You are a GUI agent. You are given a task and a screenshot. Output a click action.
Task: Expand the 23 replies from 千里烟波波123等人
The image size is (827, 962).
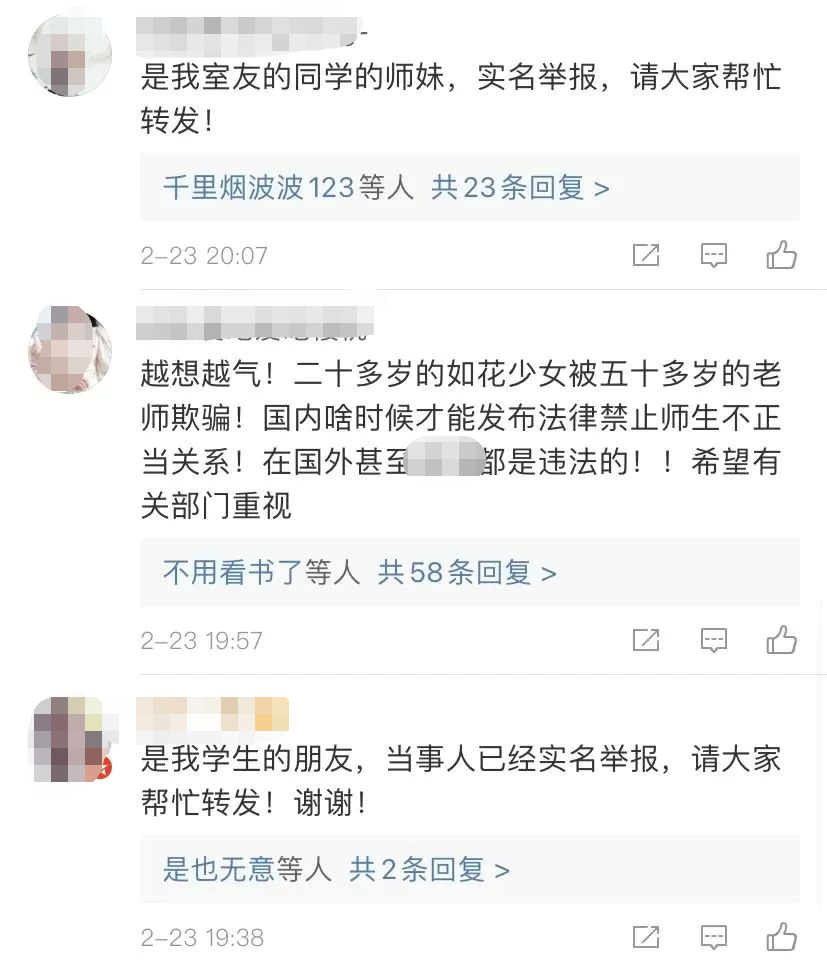(469, 187)
